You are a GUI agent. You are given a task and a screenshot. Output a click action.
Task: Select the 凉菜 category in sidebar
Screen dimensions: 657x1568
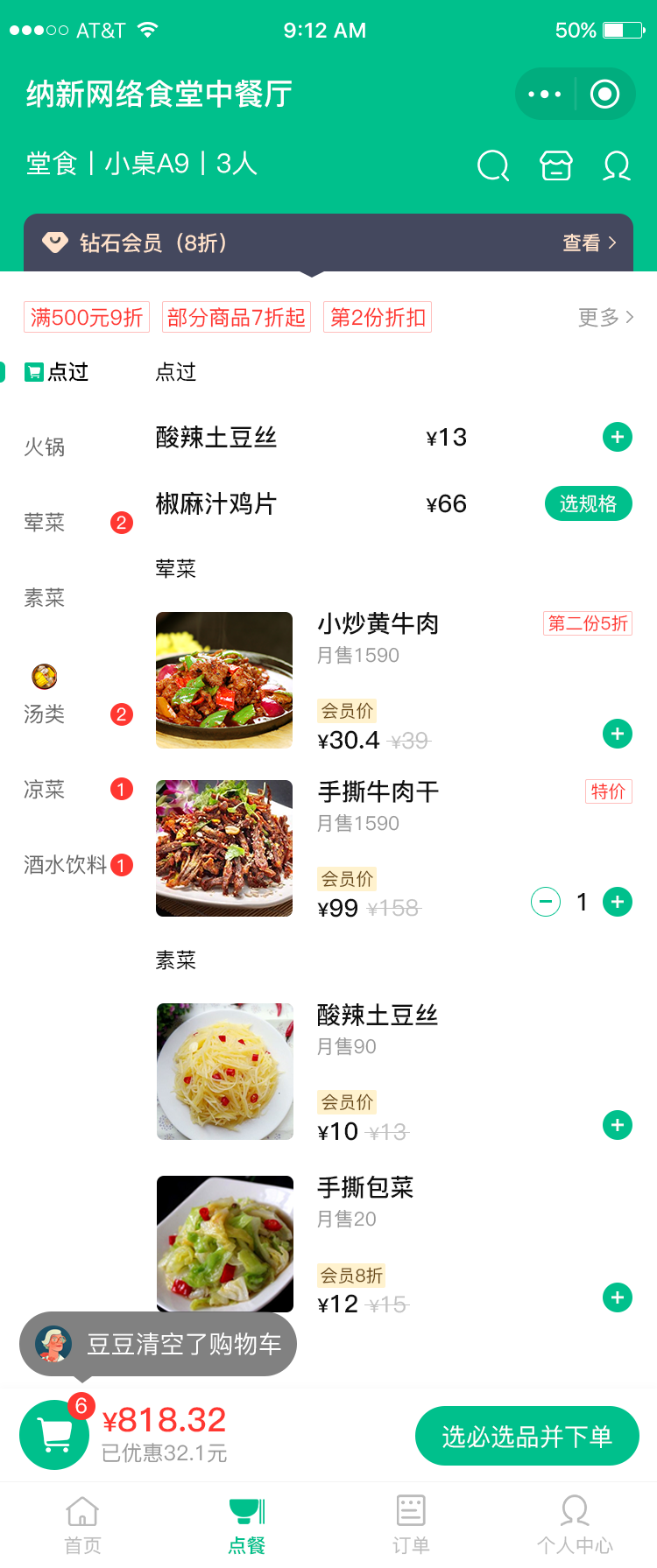pyautogui.click(x=44, y=790)
